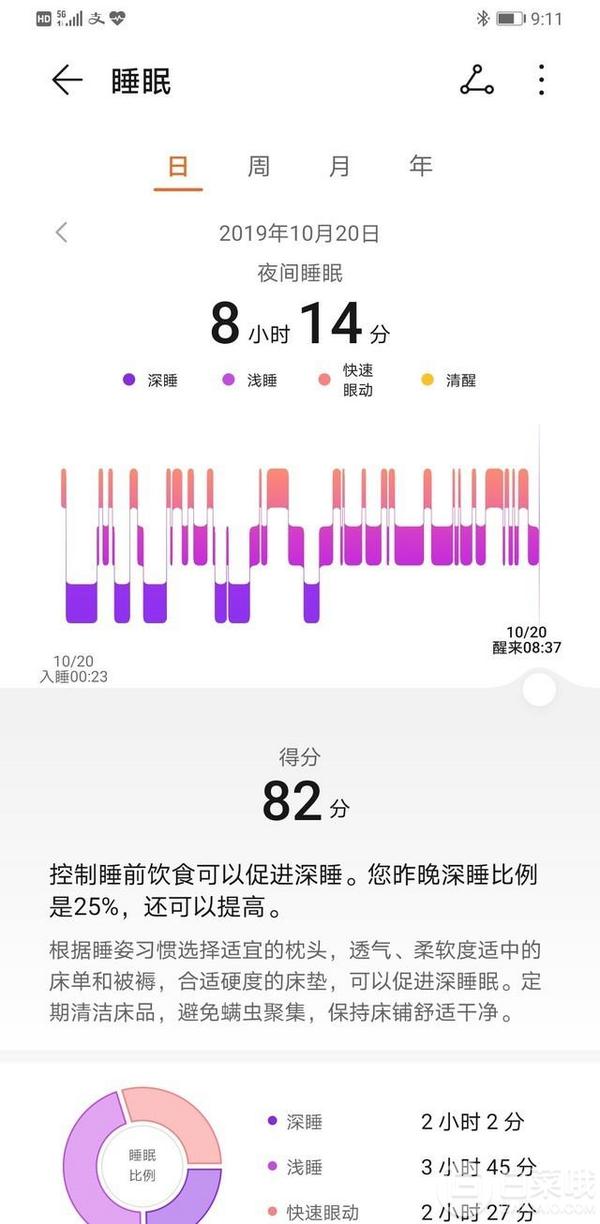Select the 日 tab
The width and height of the screenshot is (600, 1224).
(x=178, y=166)
